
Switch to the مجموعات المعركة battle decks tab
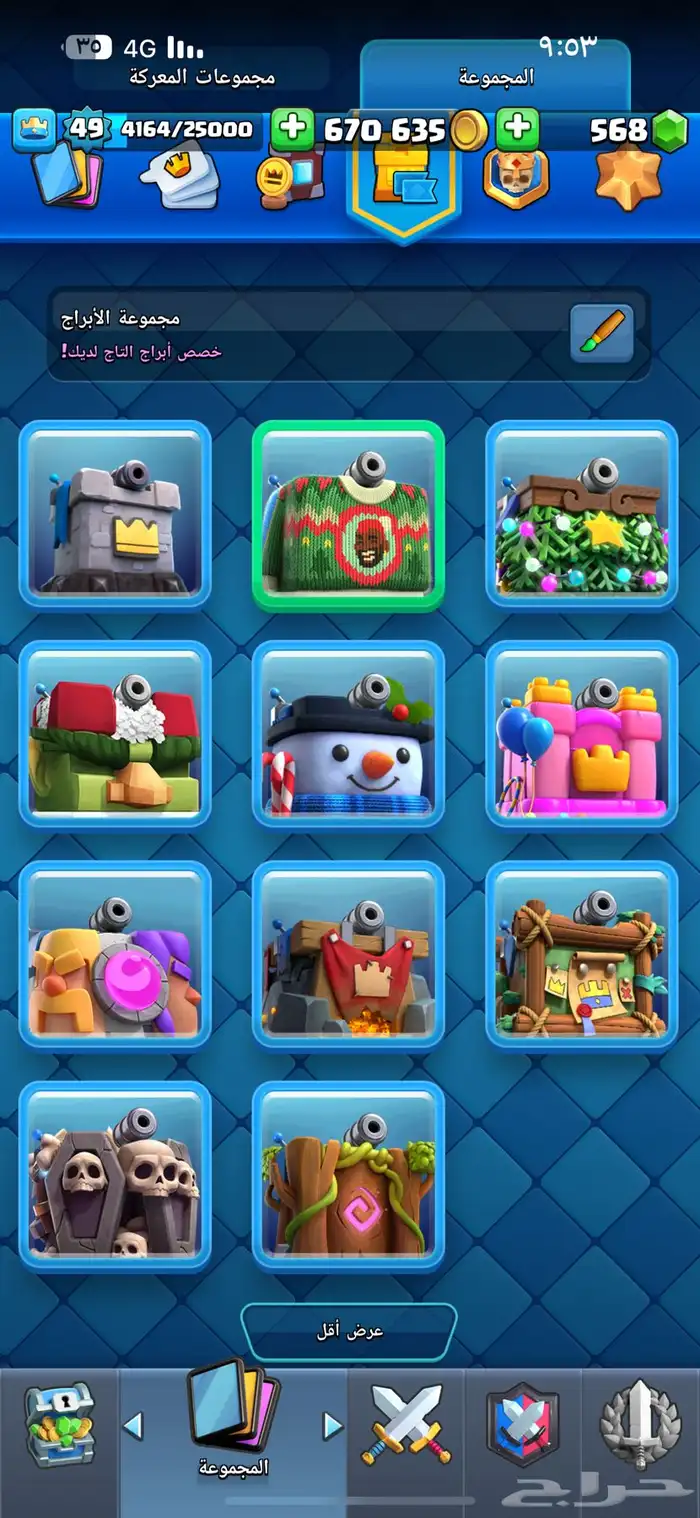pyautogui.click(x=201, y=76)
